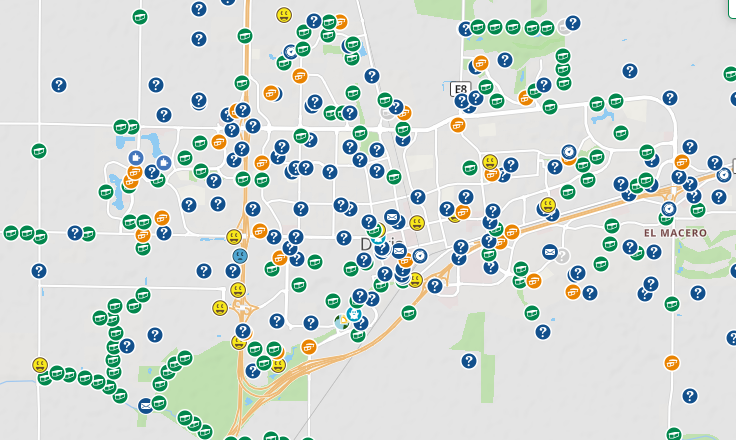Tap the envelope marker in the green park
The height and width of the screenshot is (440, 736).
point(146,405)
